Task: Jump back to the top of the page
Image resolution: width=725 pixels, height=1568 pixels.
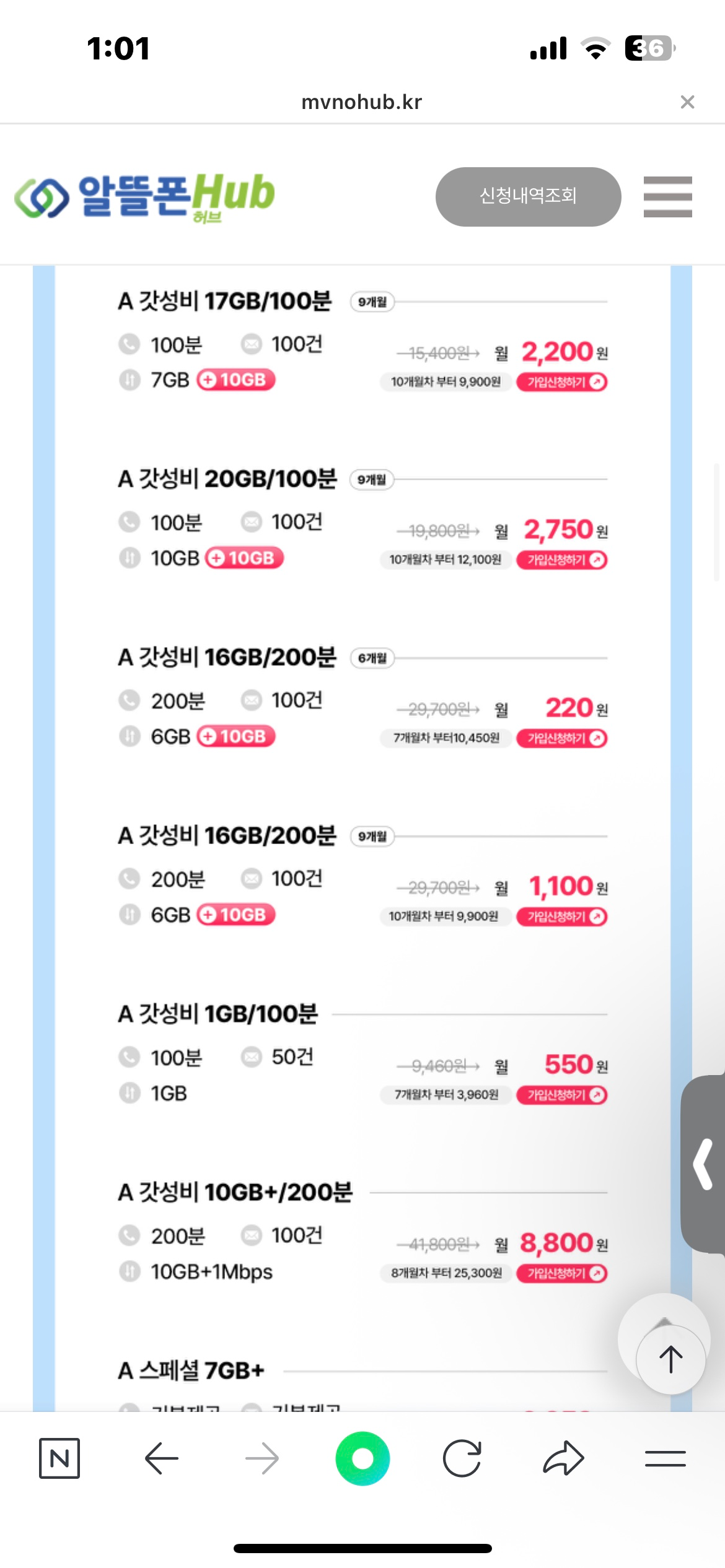Action: point(670,1360)
